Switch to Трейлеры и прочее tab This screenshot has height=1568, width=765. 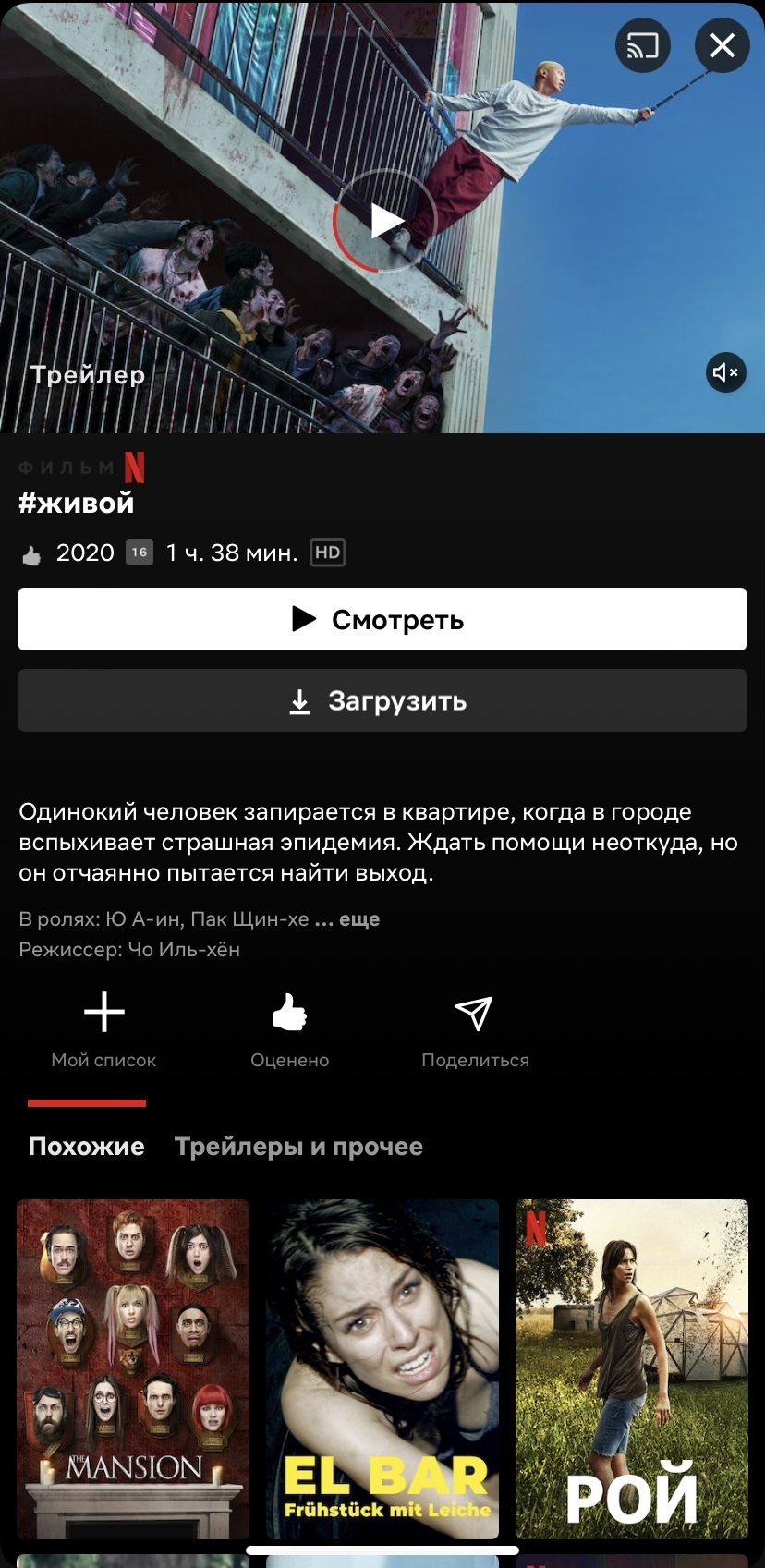pyautogui.click(x=298, y=1146)
